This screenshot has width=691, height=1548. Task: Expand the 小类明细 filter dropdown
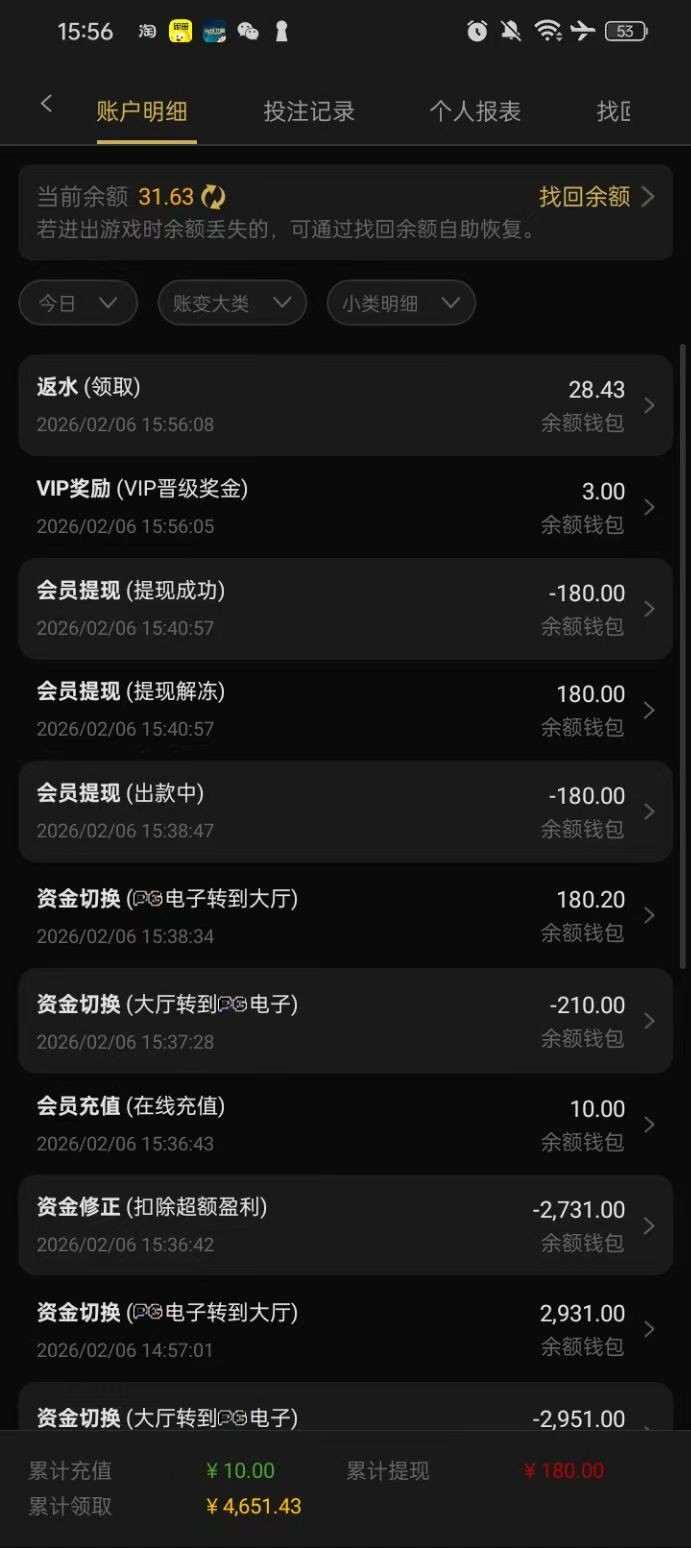pos(400,303)
